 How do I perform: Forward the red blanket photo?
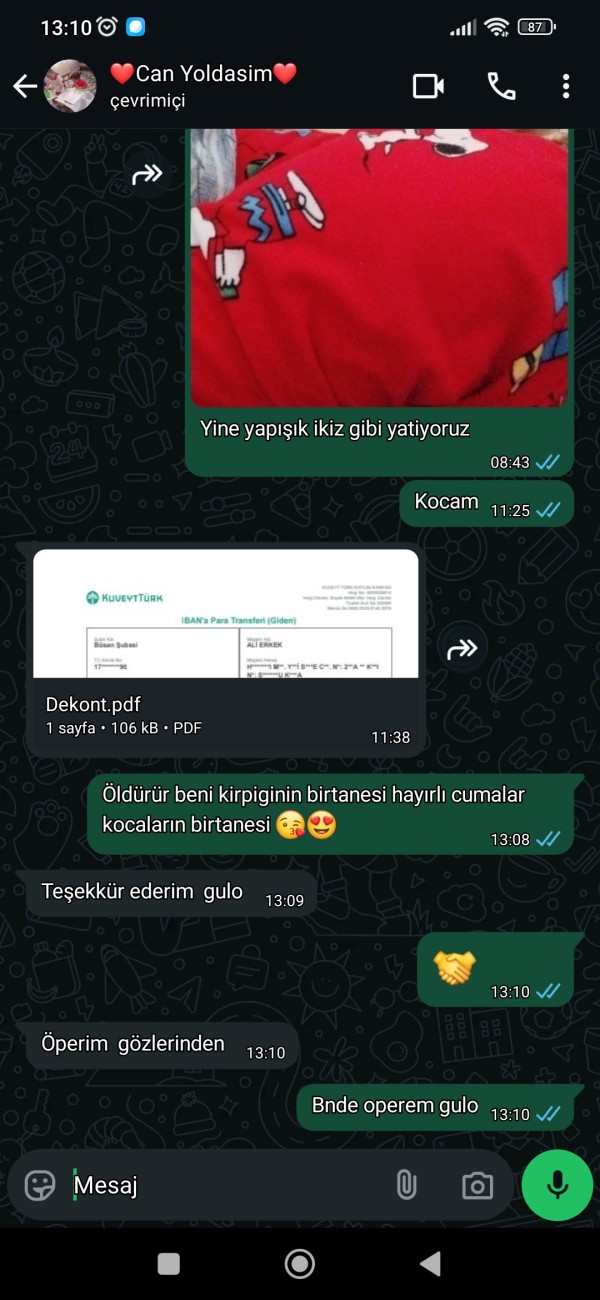coord(147,176)
